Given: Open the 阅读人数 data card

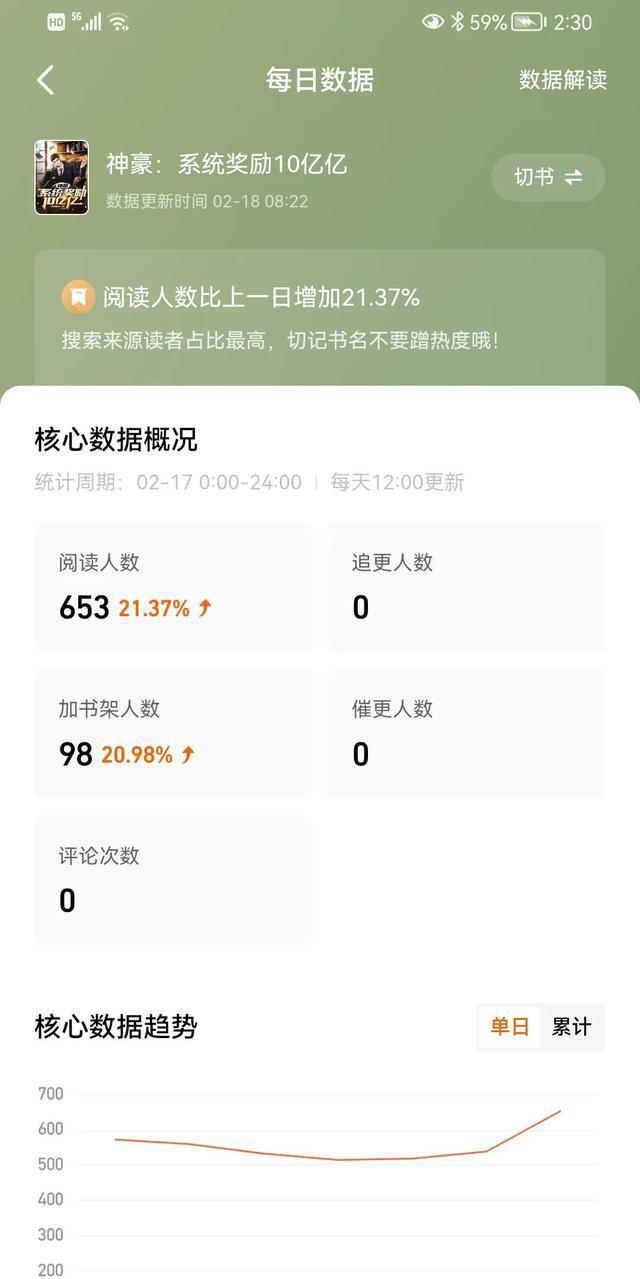Looking at the screenshot, I should pos(173,587).
